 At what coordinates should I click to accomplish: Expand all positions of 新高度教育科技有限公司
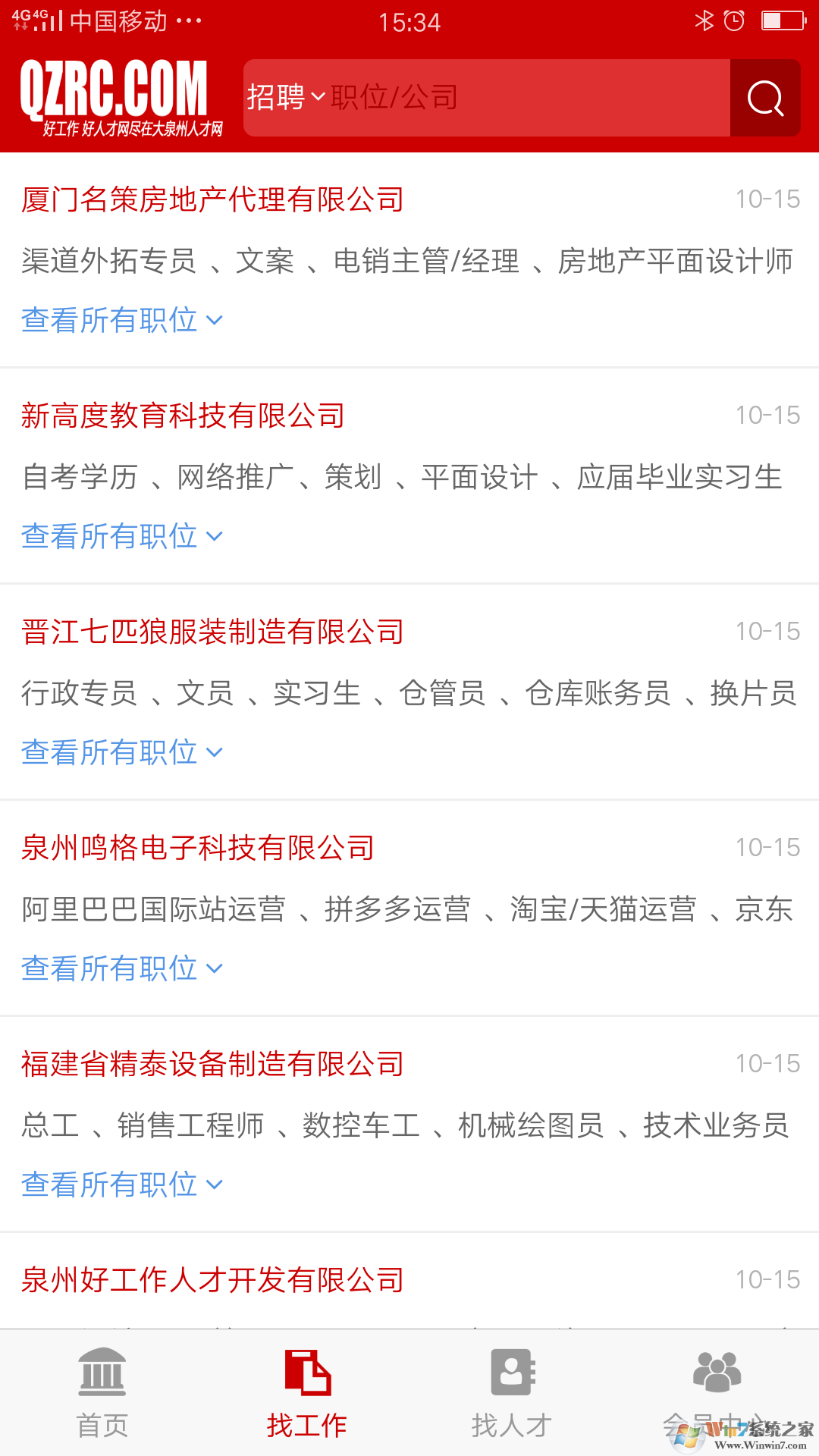[x=121, y=535]
